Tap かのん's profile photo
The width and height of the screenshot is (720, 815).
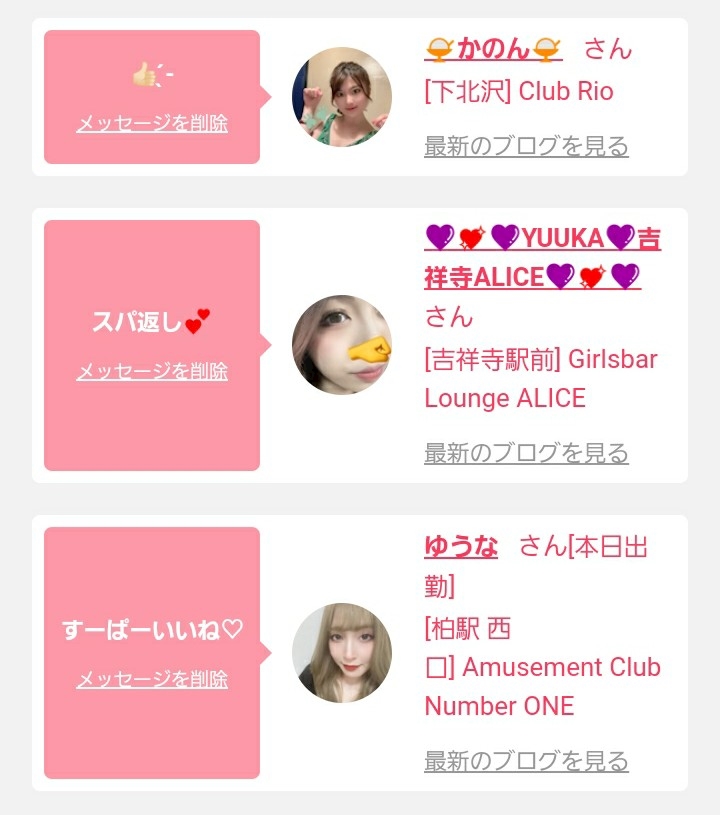coord(342,97)
